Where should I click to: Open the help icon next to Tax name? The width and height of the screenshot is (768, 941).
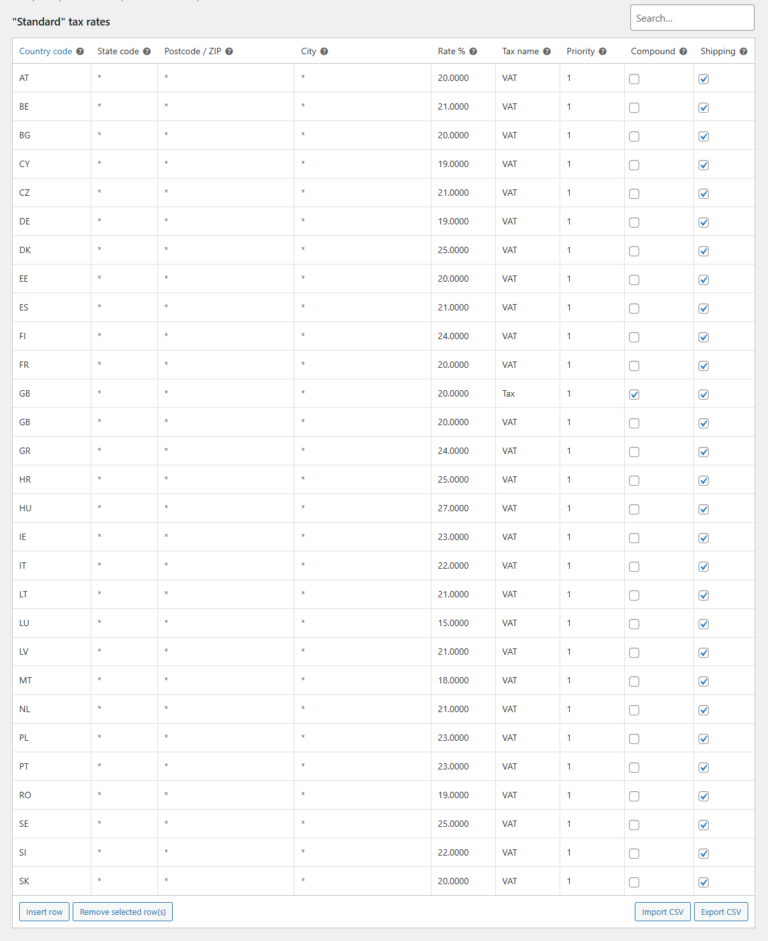tap(547, 51)
